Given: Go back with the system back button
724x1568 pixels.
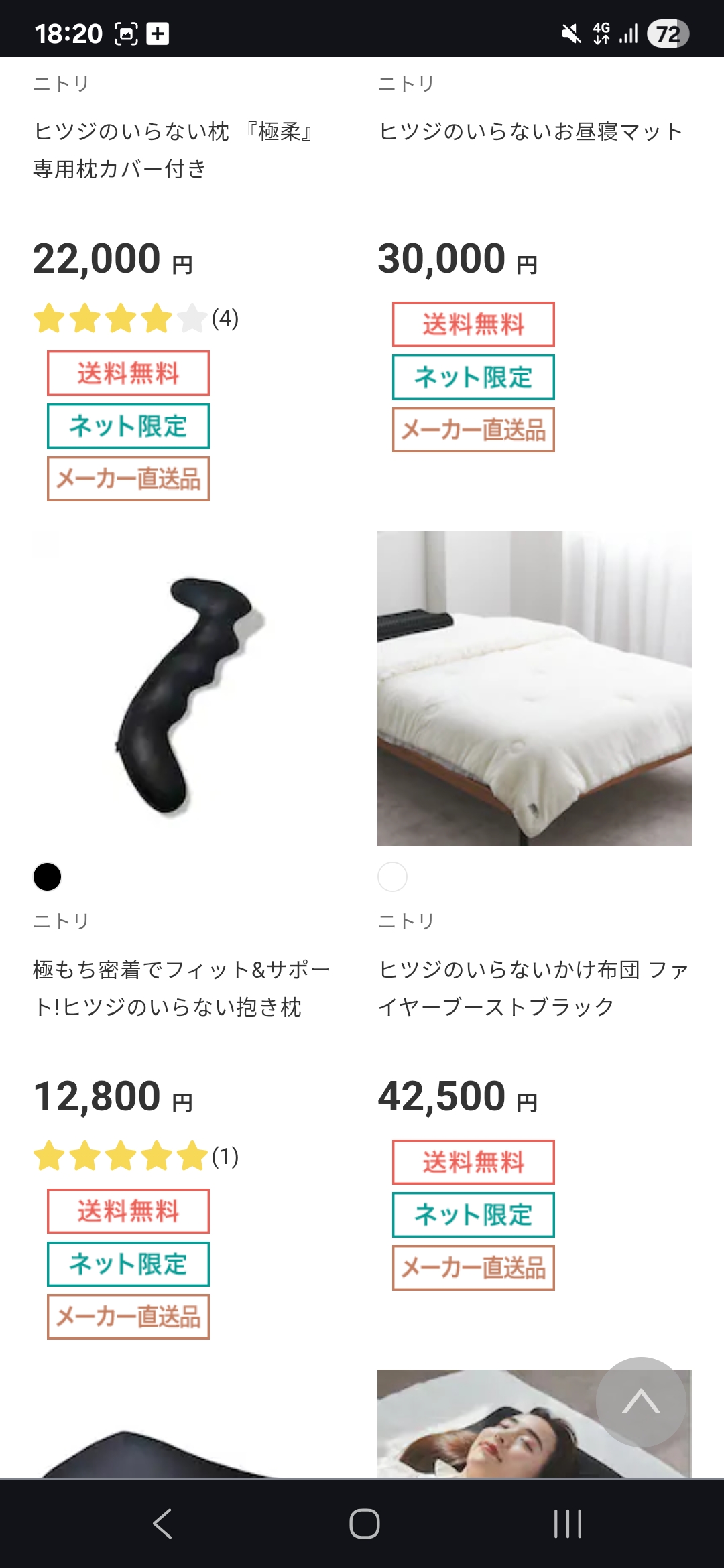Looking at the screenshot, I should pyautogui.click(x=162, y=1524).
